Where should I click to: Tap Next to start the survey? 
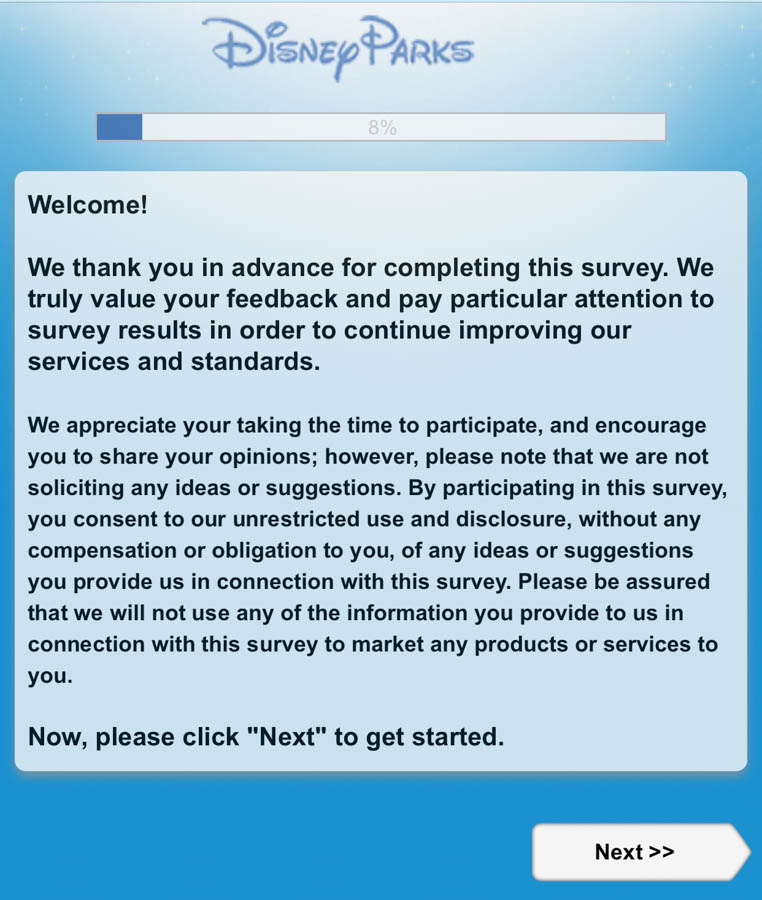(x=636, y=852)
